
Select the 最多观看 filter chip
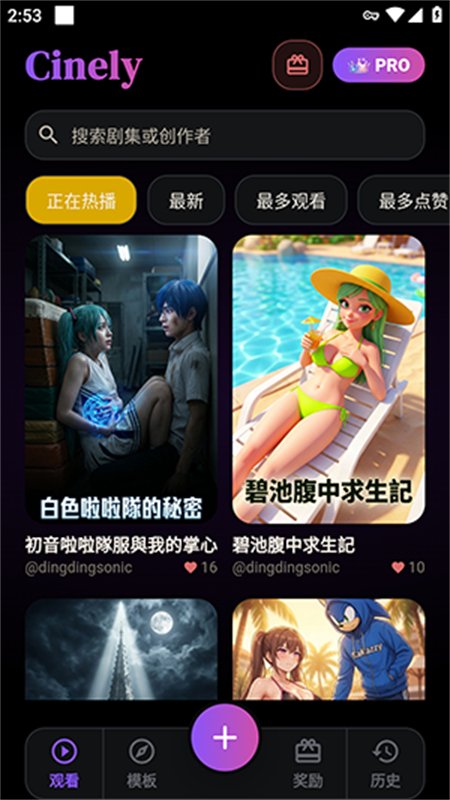[291, 201]
